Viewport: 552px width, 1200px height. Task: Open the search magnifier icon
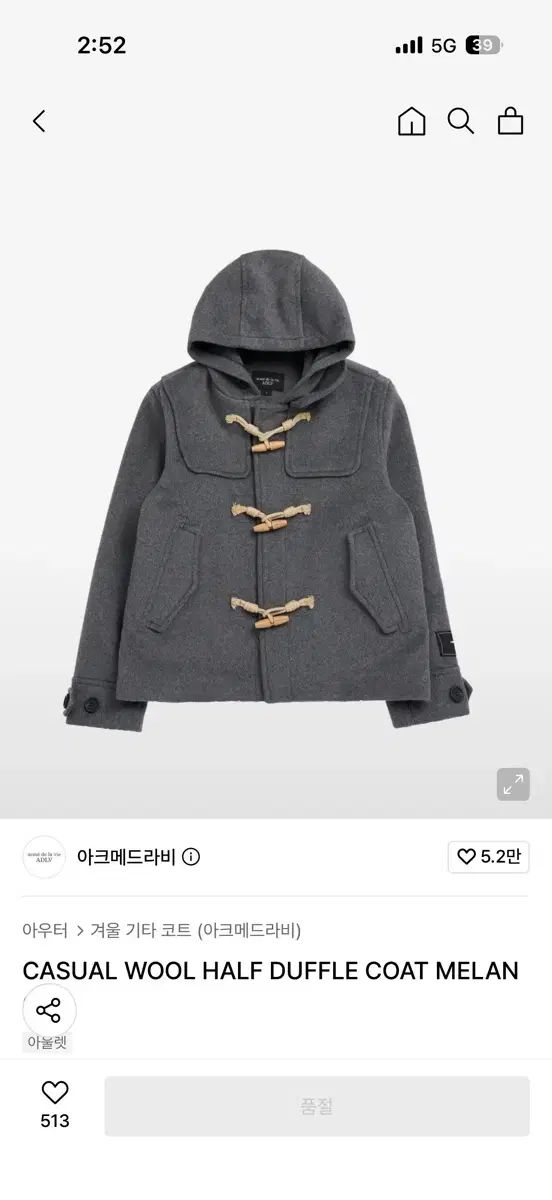(x=461, y=121)
